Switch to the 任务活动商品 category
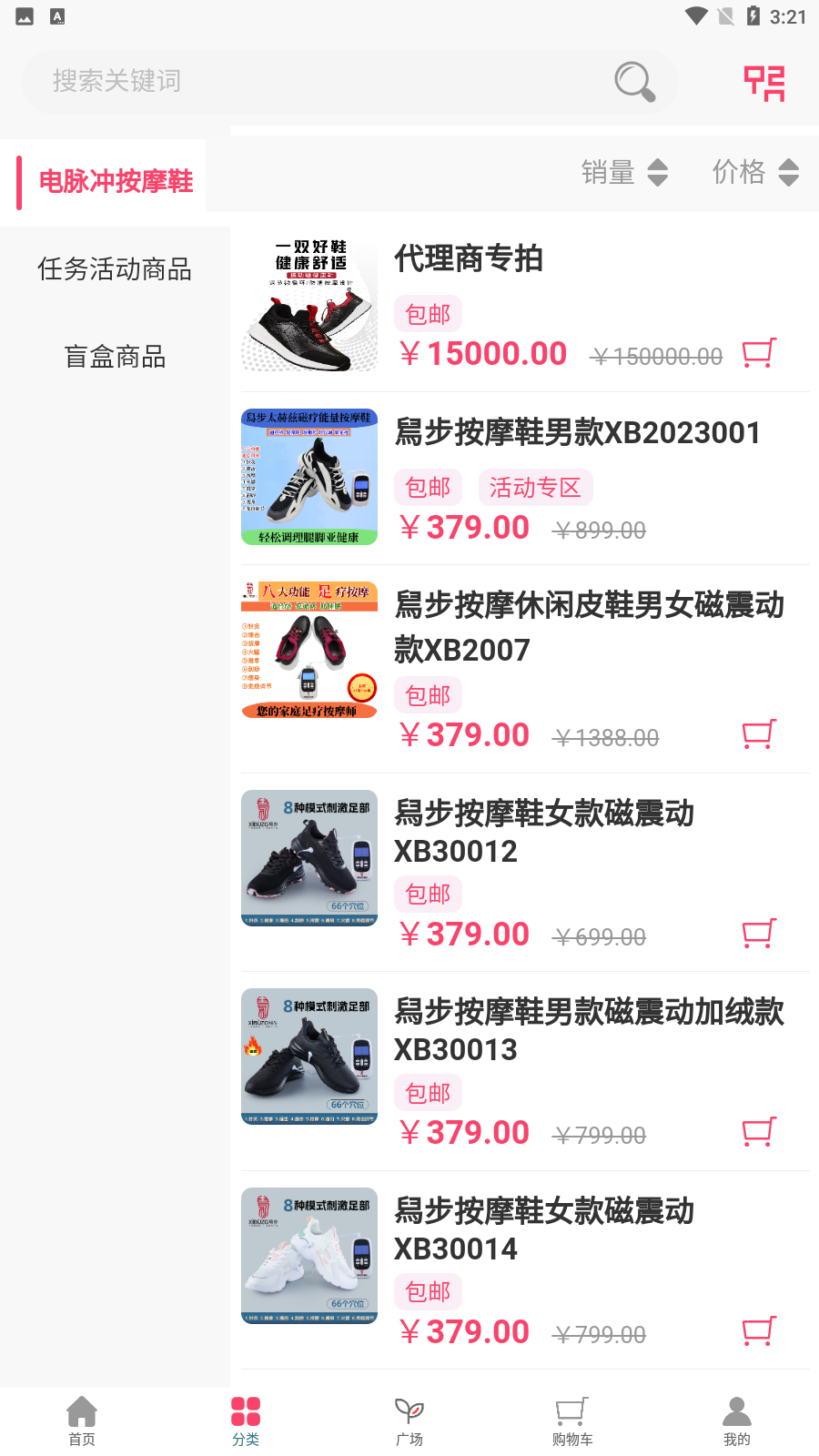819x1456 pixels. [x=115, y=269]
